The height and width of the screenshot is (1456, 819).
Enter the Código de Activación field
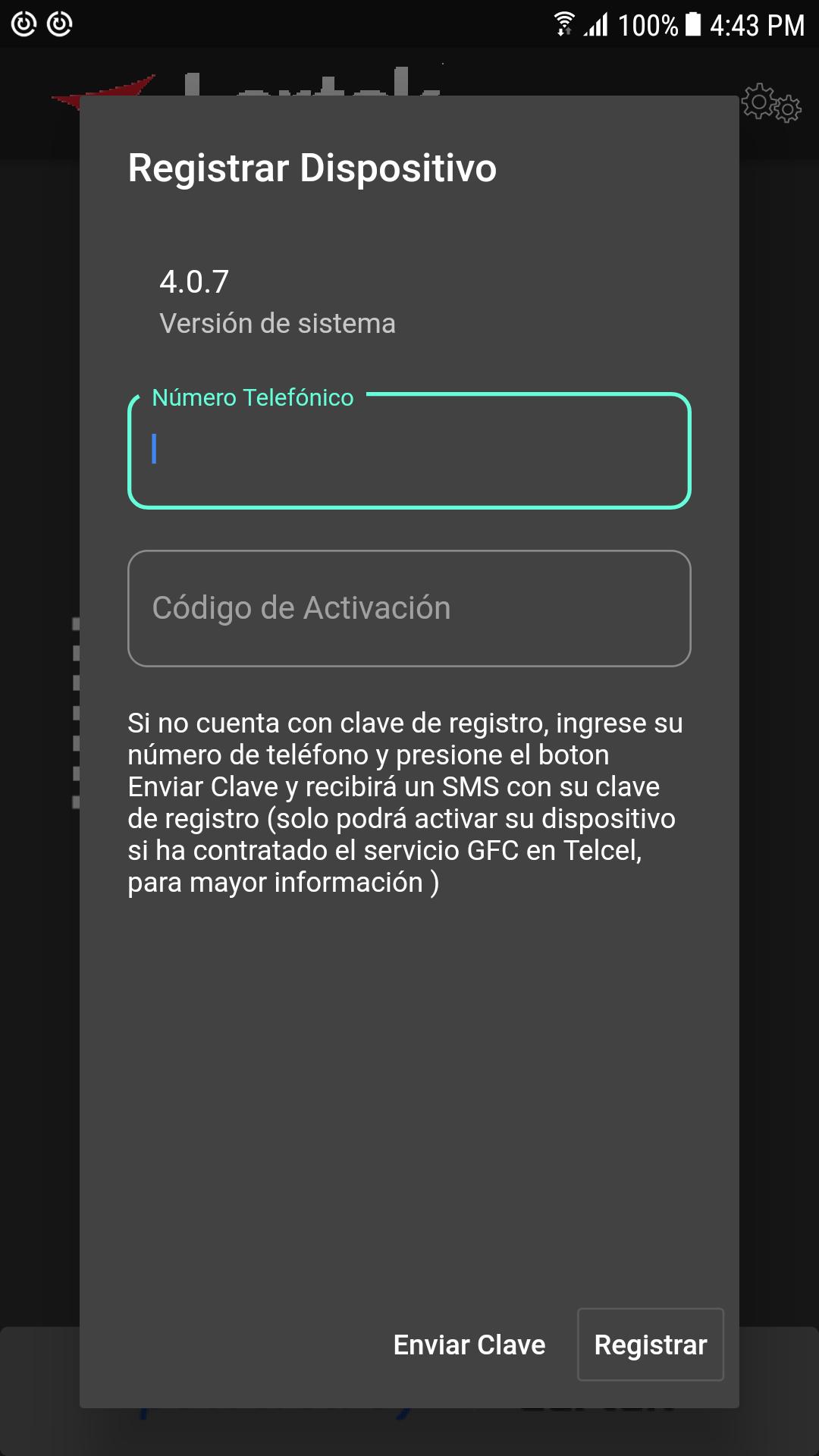[409, 608]
